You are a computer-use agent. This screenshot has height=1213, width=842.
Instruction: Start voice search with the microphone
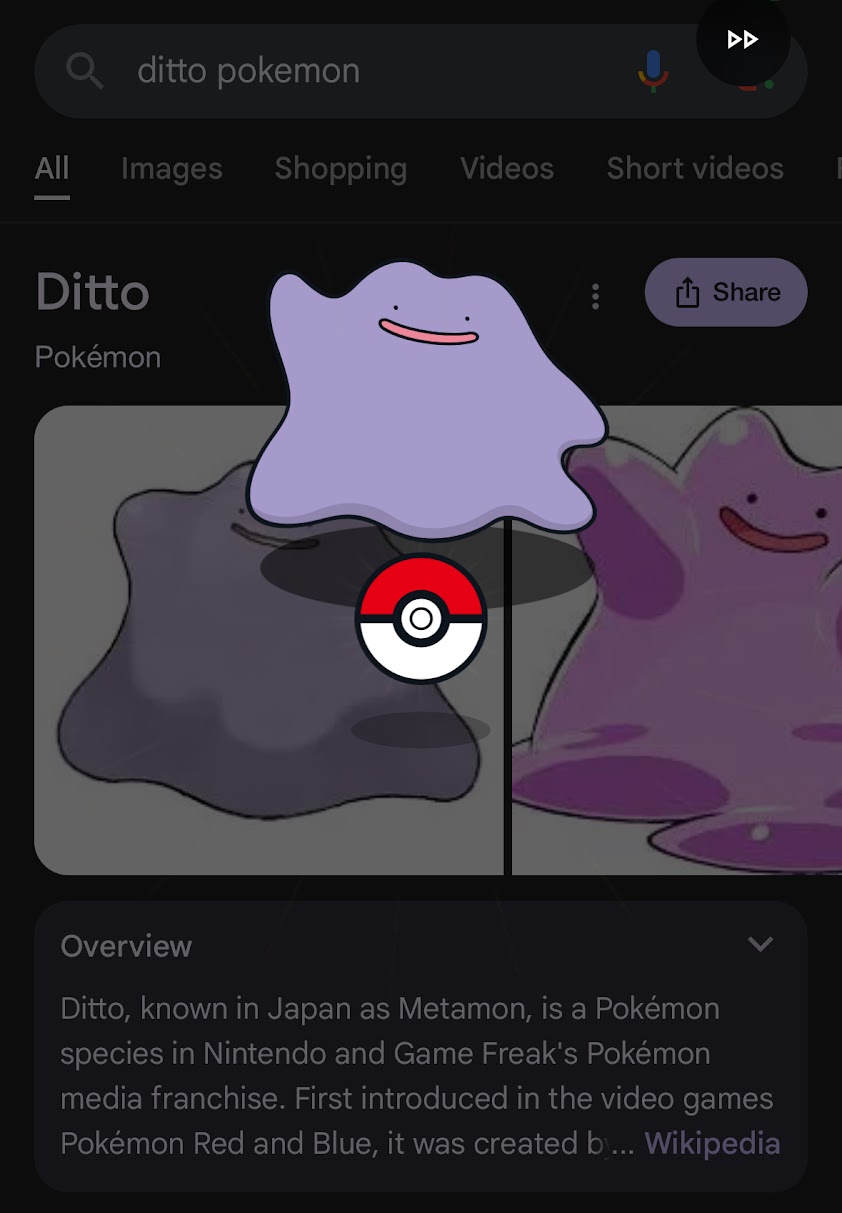(653, 70)
